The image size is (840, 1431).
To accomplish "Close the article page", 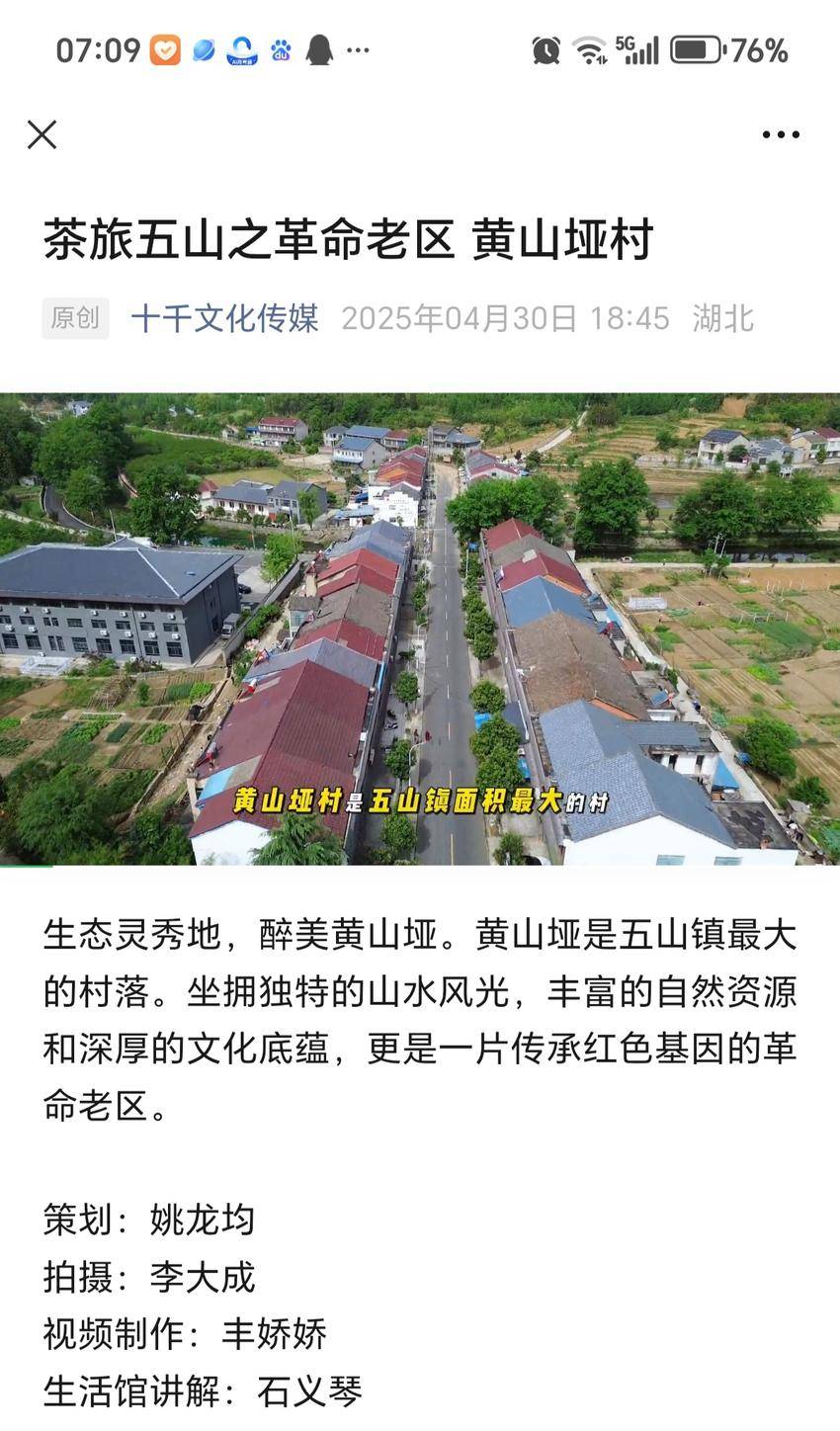I will [x=42, y=134].
